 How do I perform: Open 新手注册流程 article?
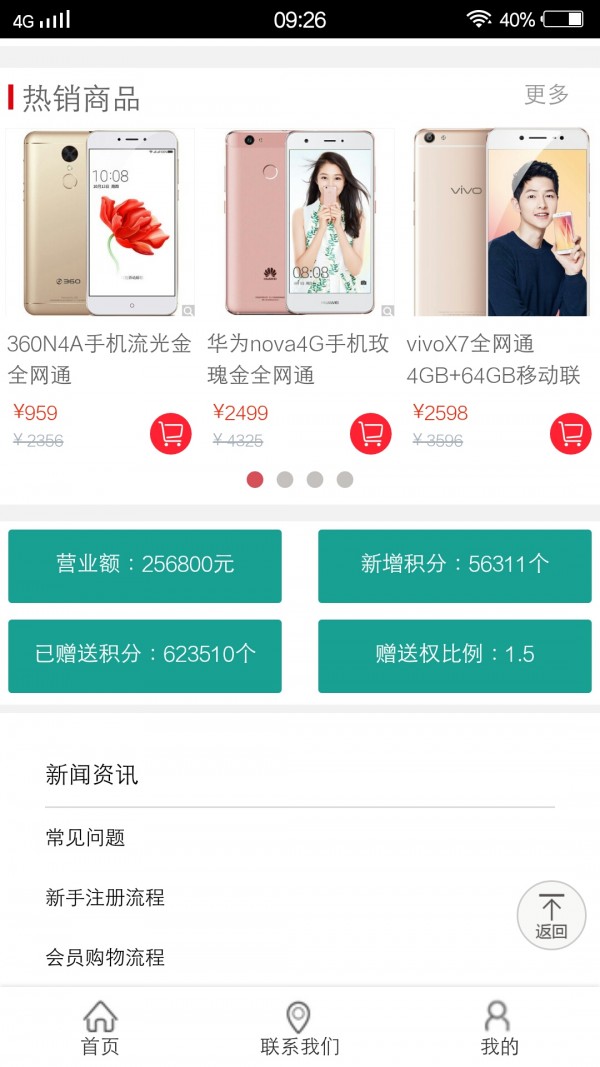[105, 898]
